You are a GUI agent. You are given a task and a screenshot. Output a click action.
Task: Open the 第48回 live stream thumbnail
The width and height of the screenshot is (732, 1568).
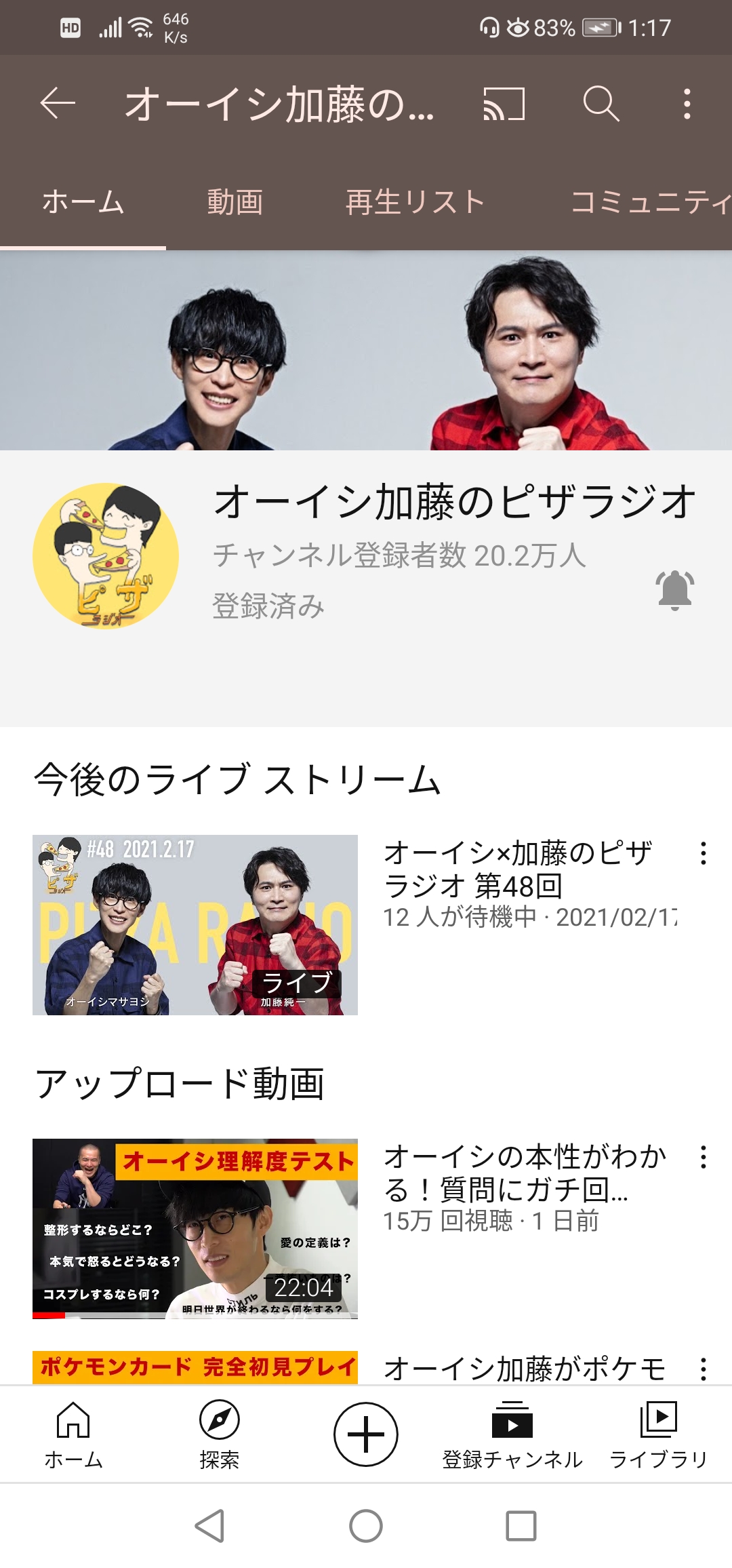pyautogui.click(x=195, y=924)
